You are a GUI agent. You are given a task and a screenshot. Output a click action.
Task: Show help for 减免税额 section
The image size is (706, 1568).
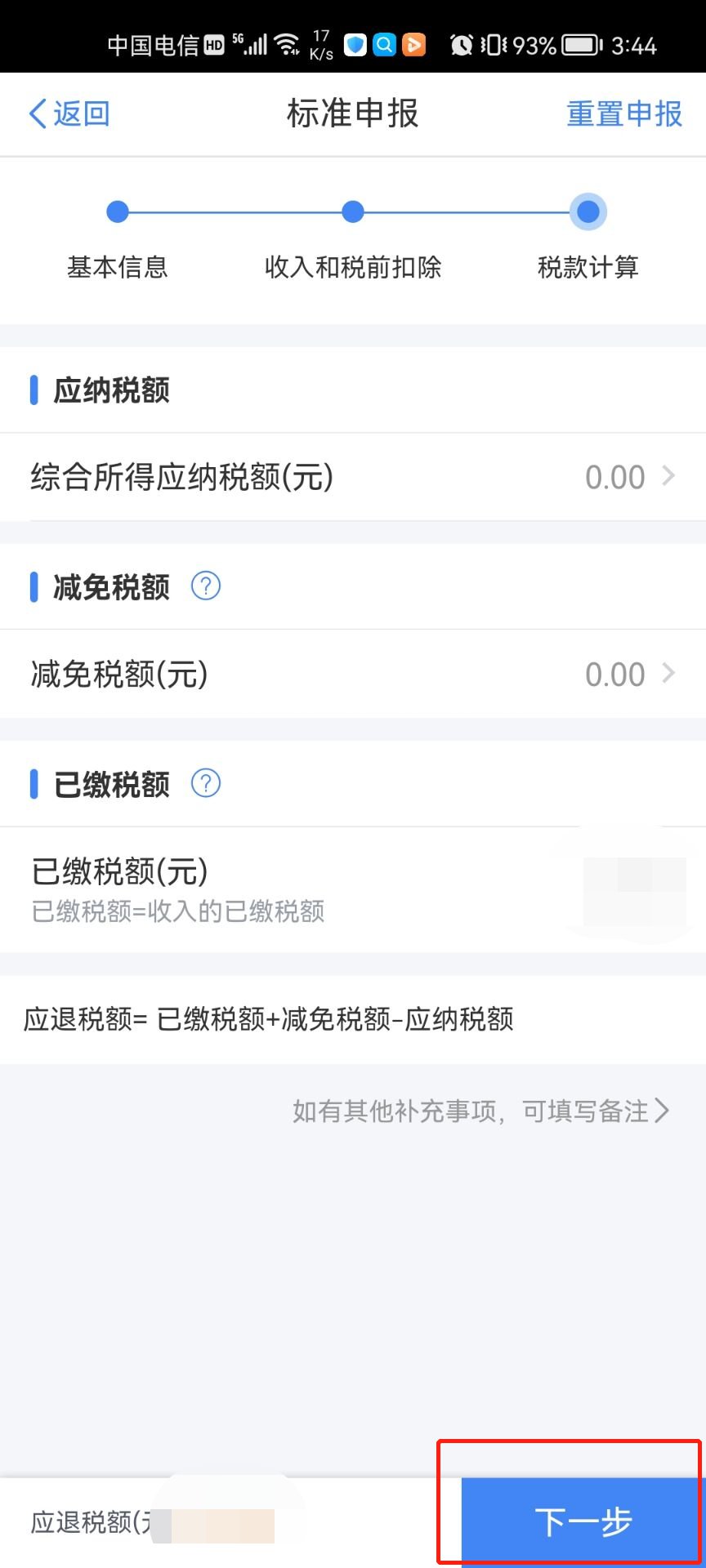(206, 586)
